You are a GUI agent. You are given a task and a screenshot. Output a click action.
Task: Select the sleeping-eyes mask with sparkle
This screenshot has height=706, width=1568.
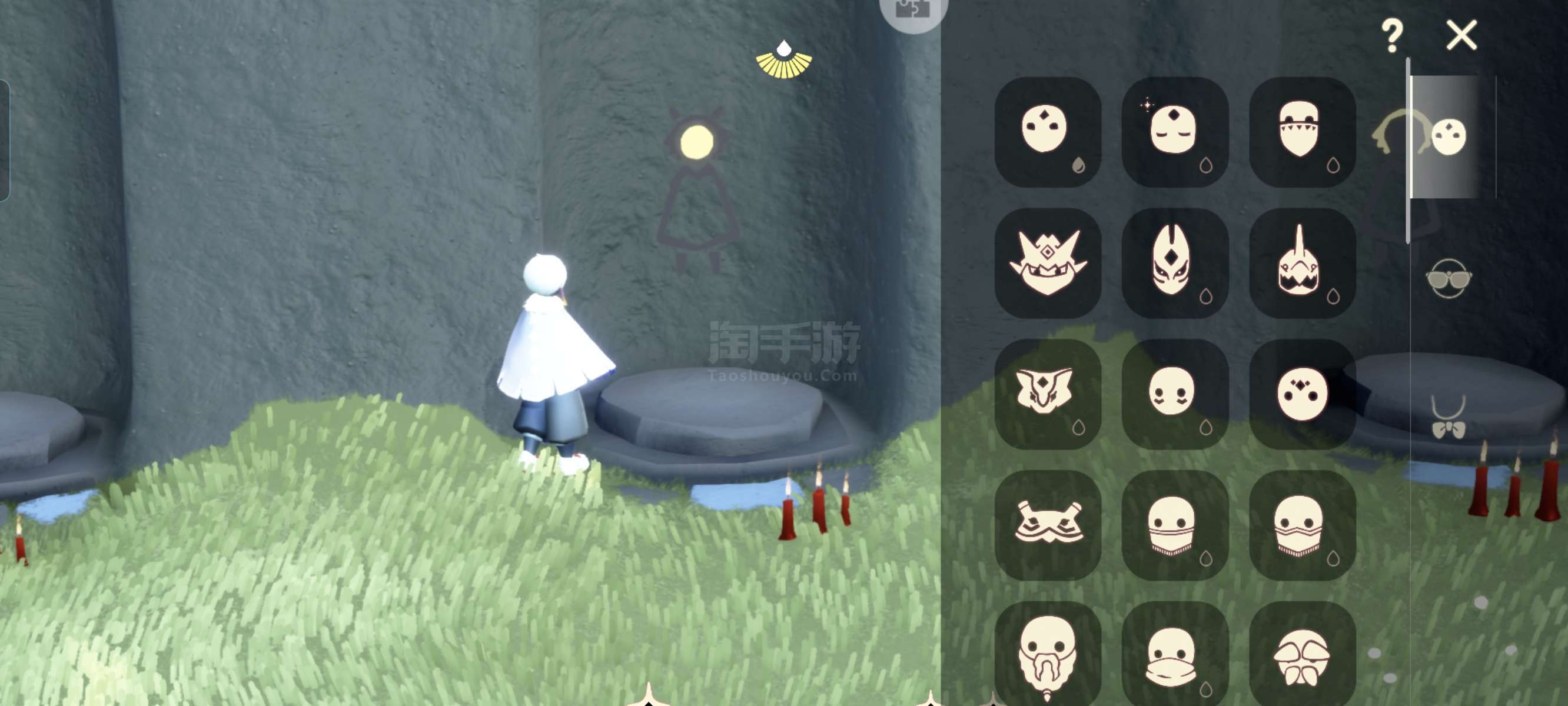coord(1174,131)
